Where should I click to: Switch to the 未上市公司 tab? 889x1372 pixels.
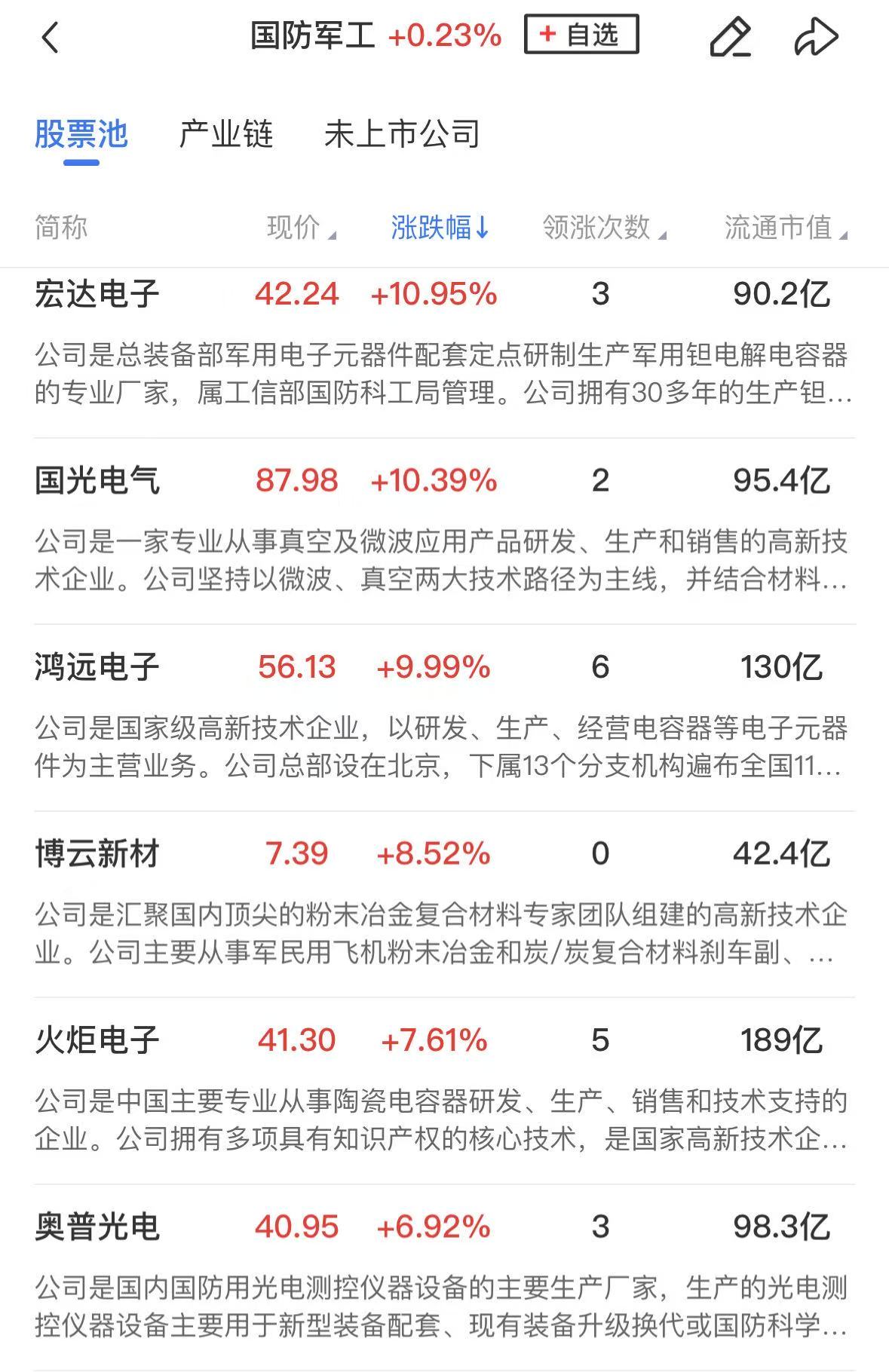(402, 135)
